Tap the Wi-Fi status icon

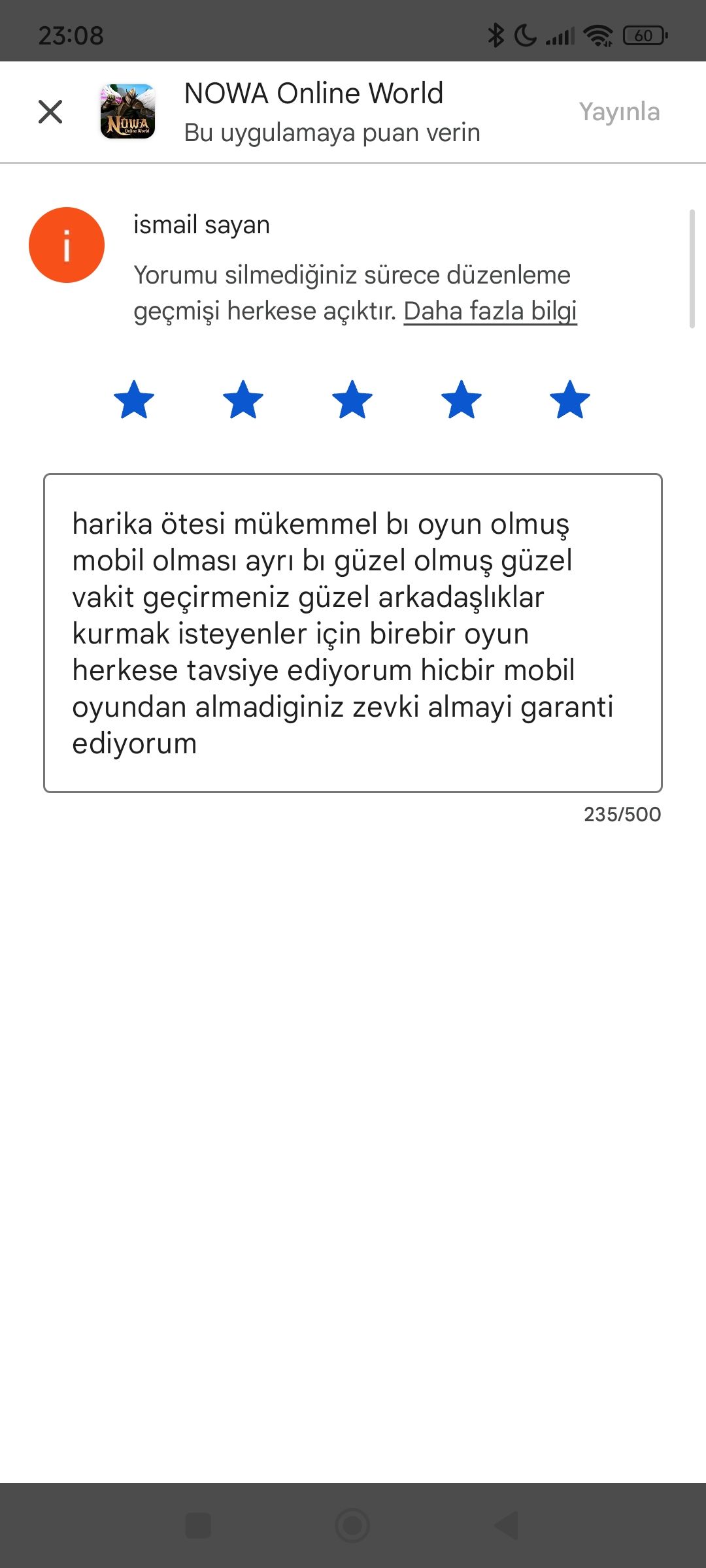[x=598, y=36]
